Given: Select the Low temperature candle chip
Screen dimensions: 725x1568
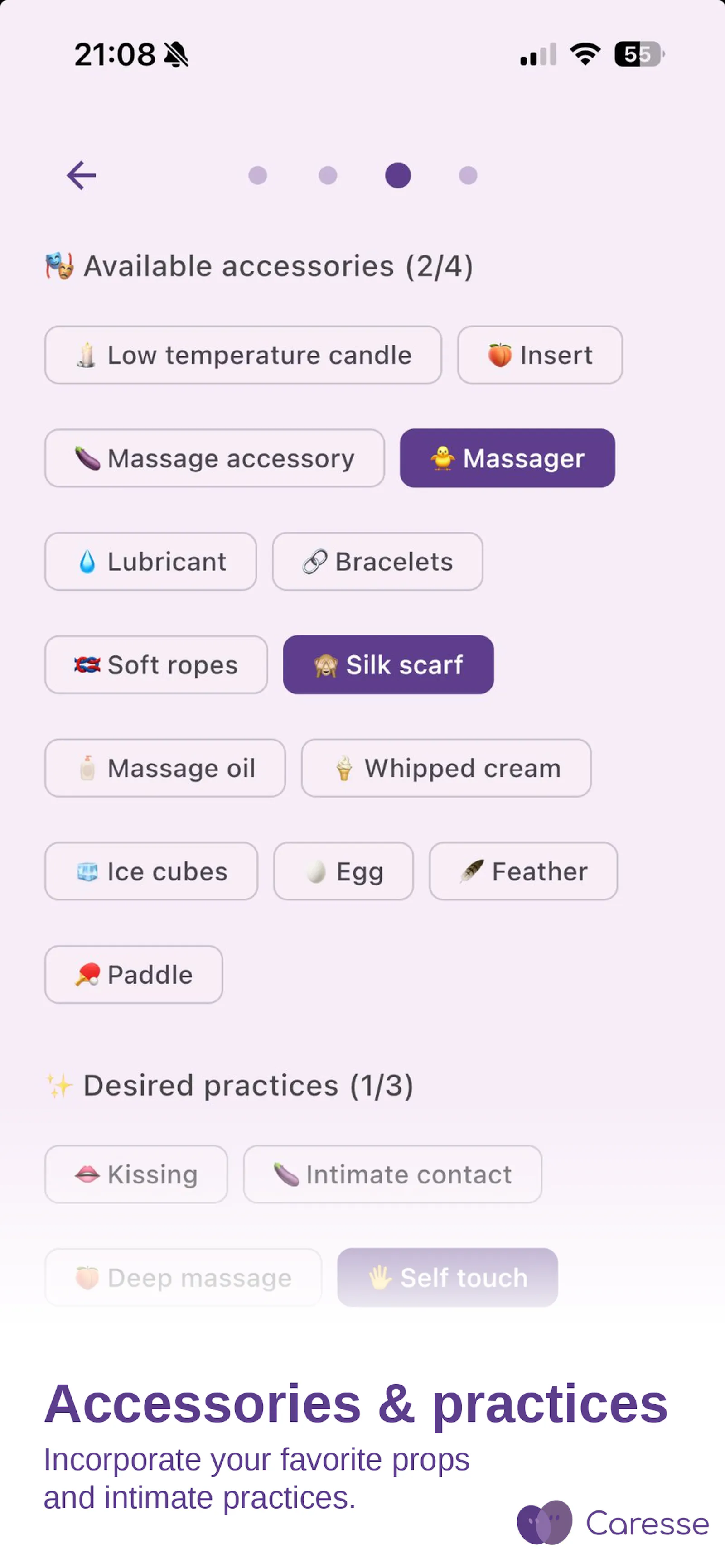Looking at the screenshot, I should tap(243, 355).
